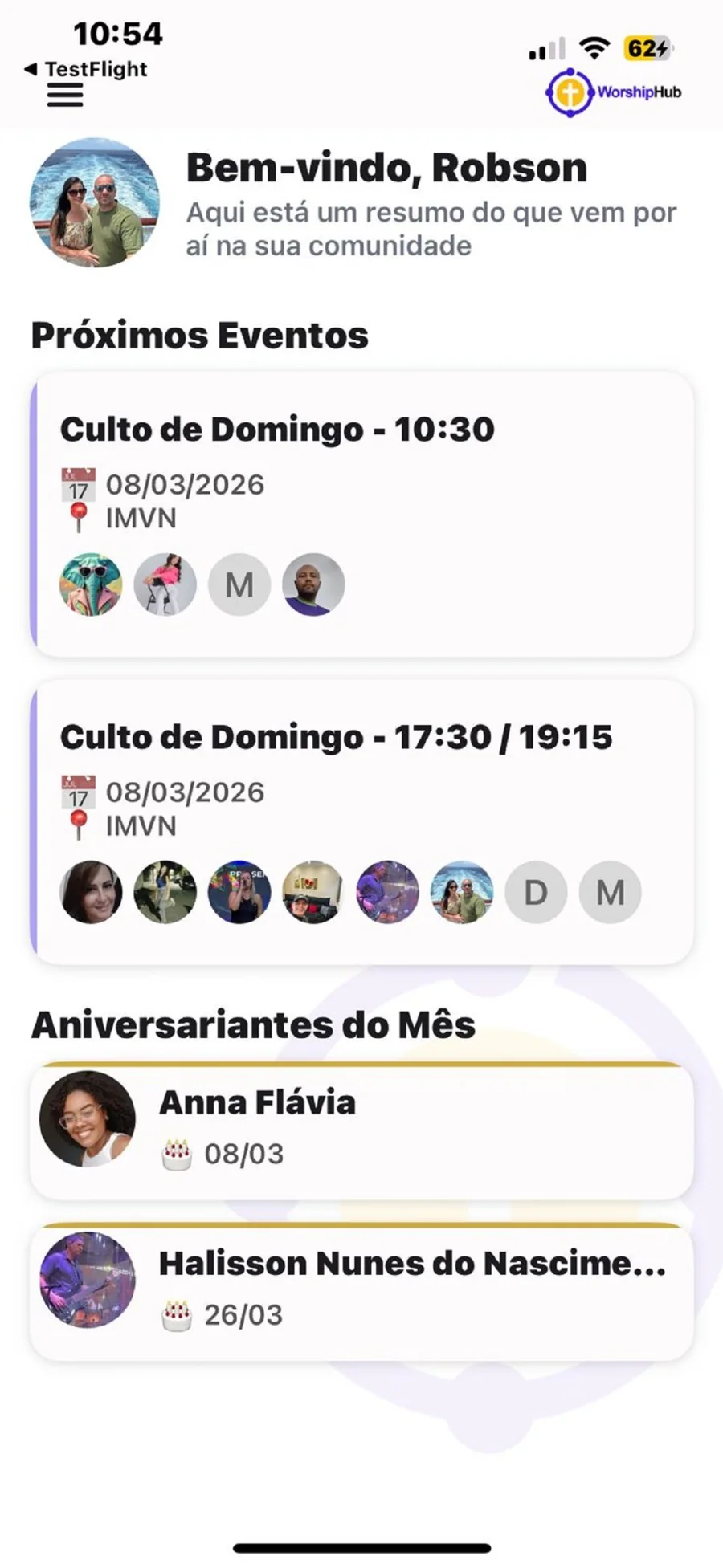Open the Culto de Domingo - 17:30 / 19:15 card
Image resolution: width=723 pixels, height=1568 pixels.
tap(361, 819)
